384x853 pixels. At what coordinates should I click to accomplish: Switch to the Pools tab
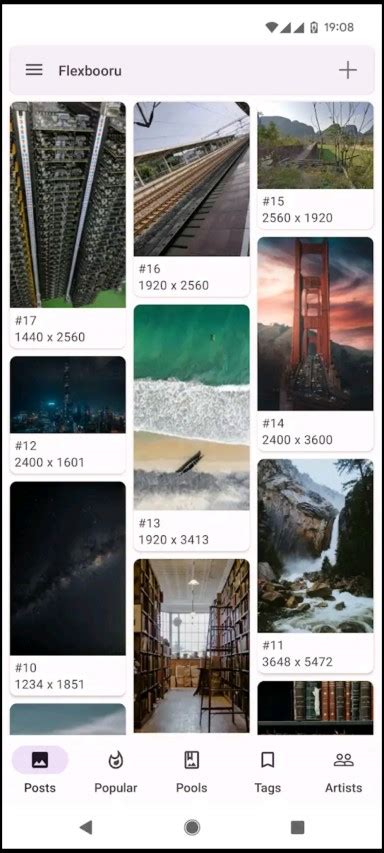[x=191, y=771]
